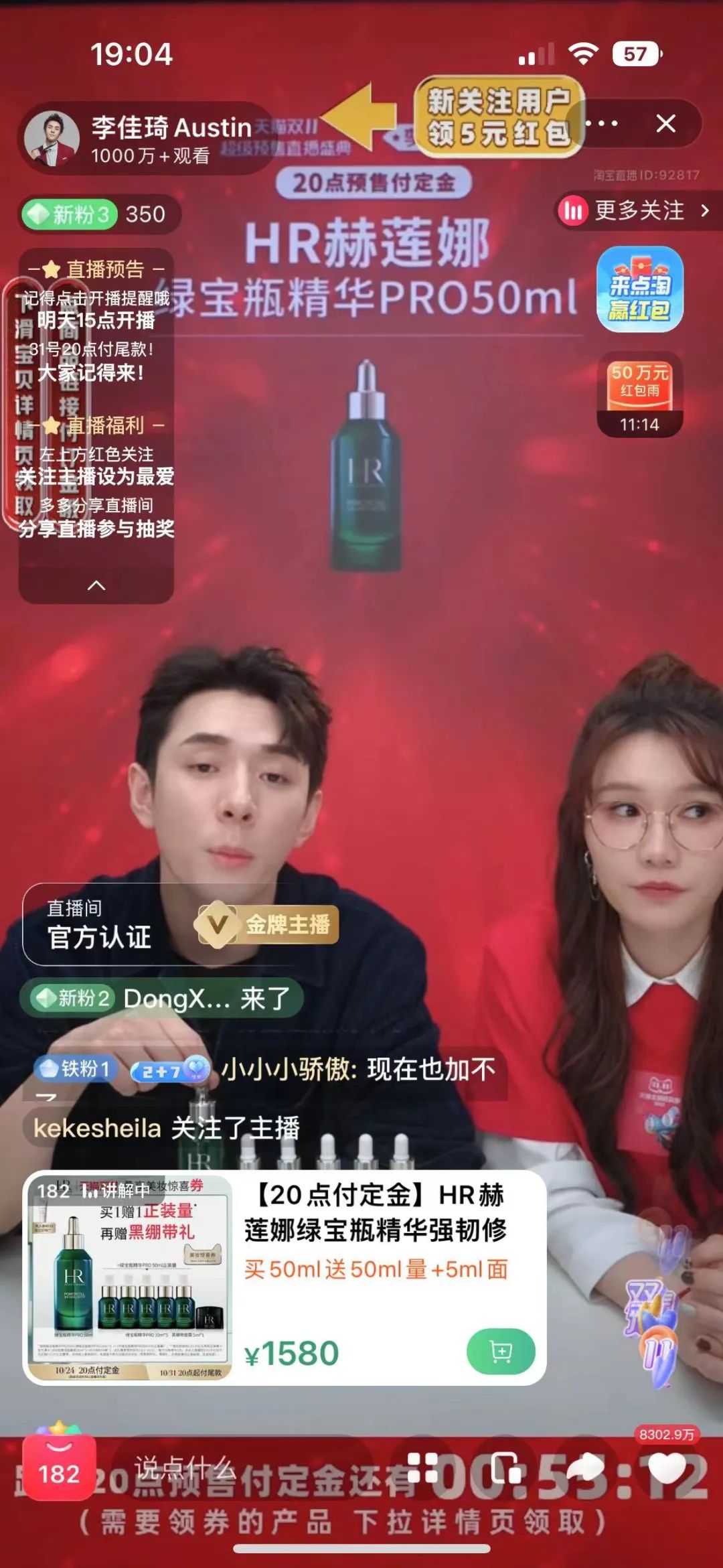Viewport: 723px width, 1568px height.
Task: Open the 50万元 红包雨 countdown
Action: point(639,394)
